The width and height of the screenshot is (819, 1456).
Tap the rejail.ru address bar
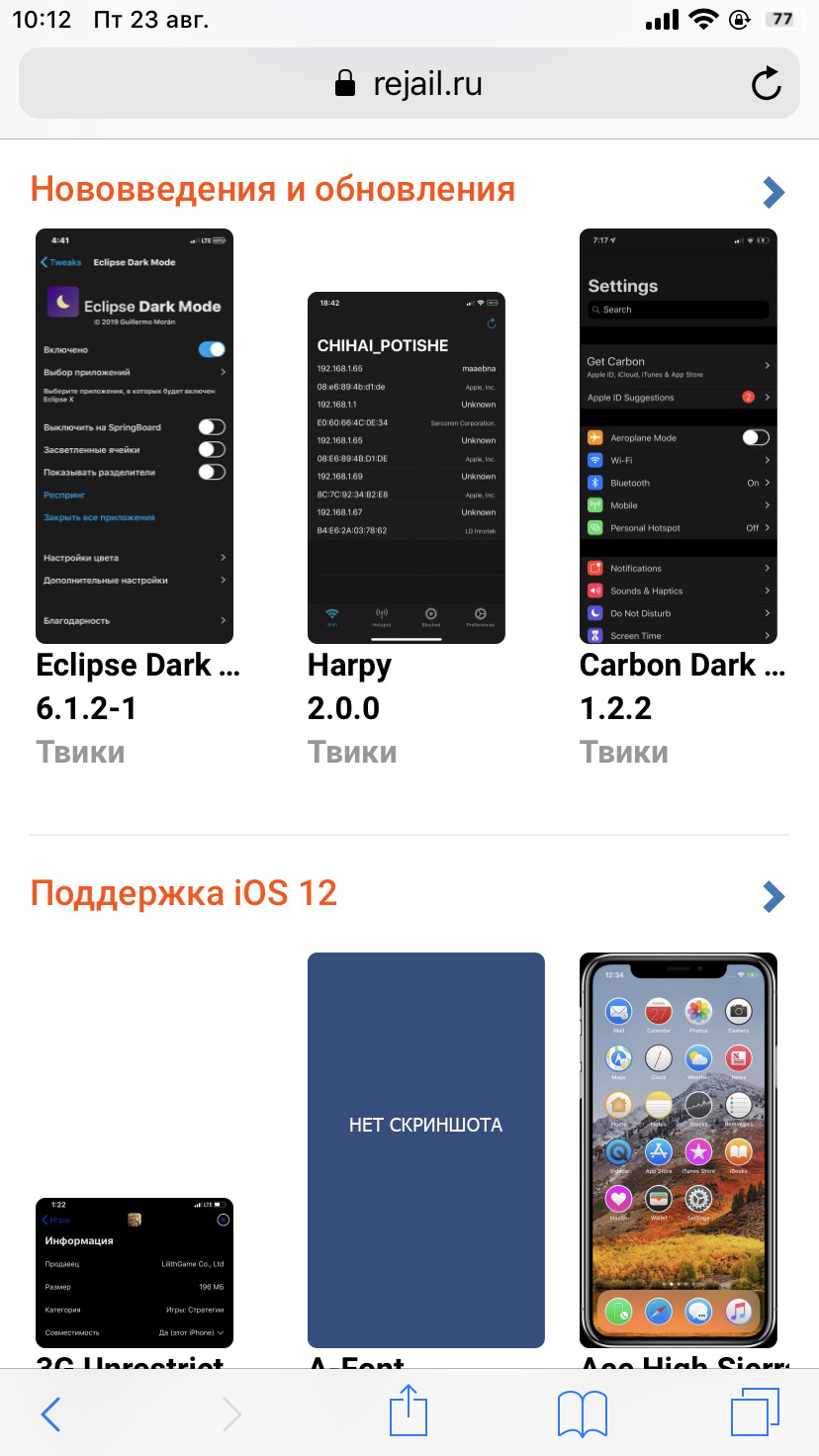[x=409, y=84]
